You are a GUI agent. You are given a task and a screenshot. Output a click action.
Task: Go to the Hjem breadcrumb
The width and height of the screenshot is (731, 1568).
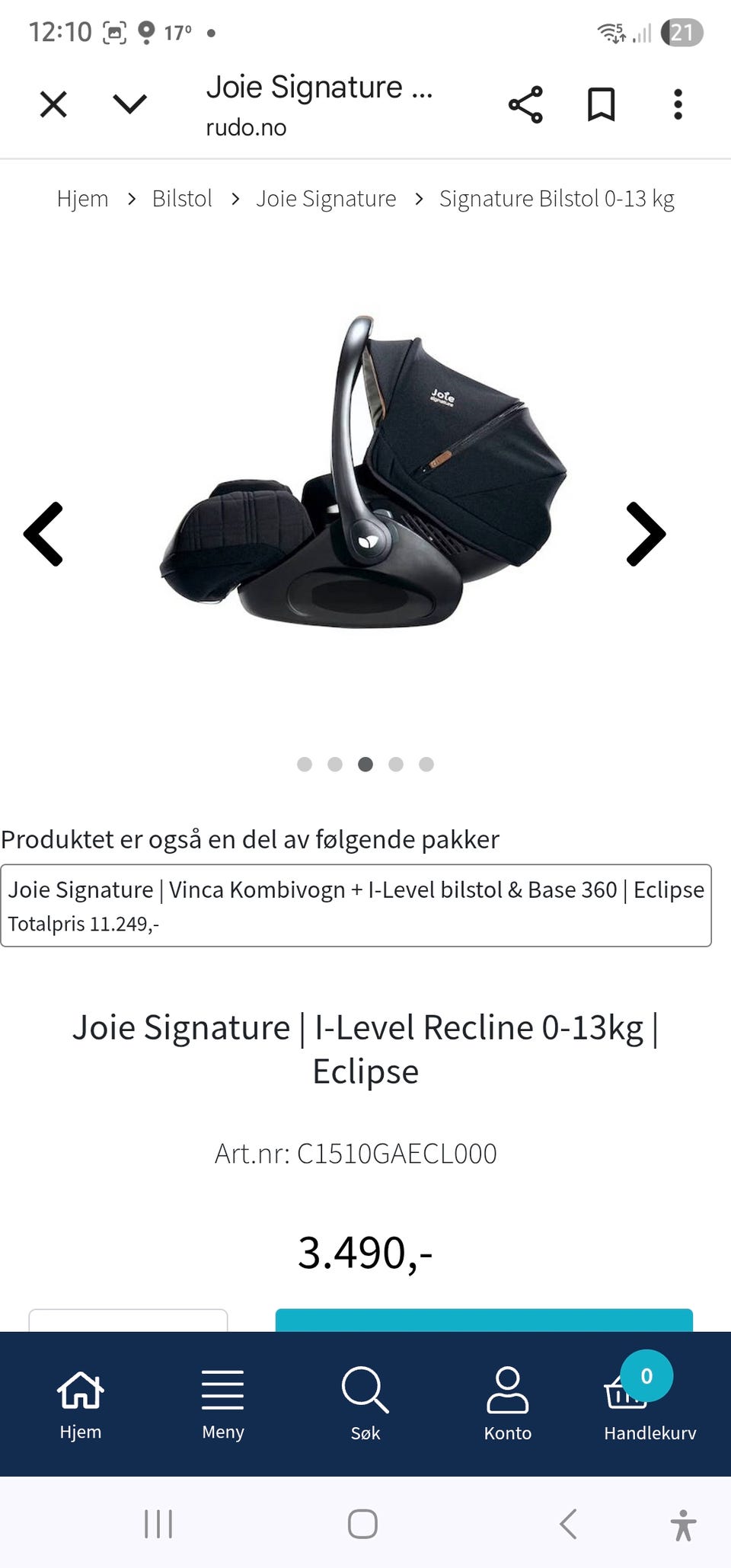pyautogui.click(x=82, y=199)
